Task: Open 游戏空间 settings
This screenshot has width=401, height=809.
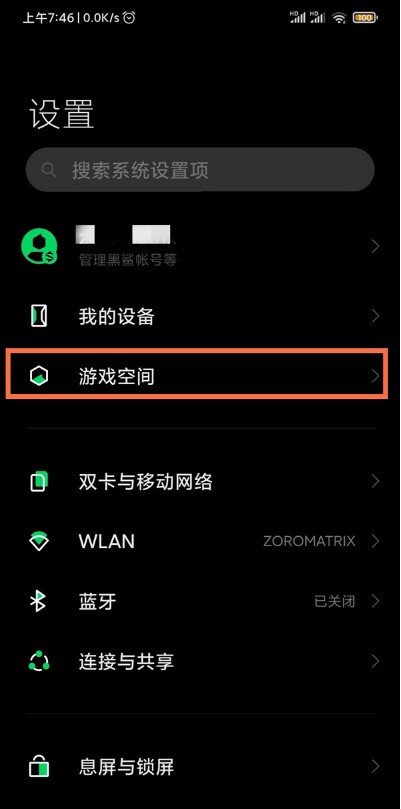Action: click(200, 377)
